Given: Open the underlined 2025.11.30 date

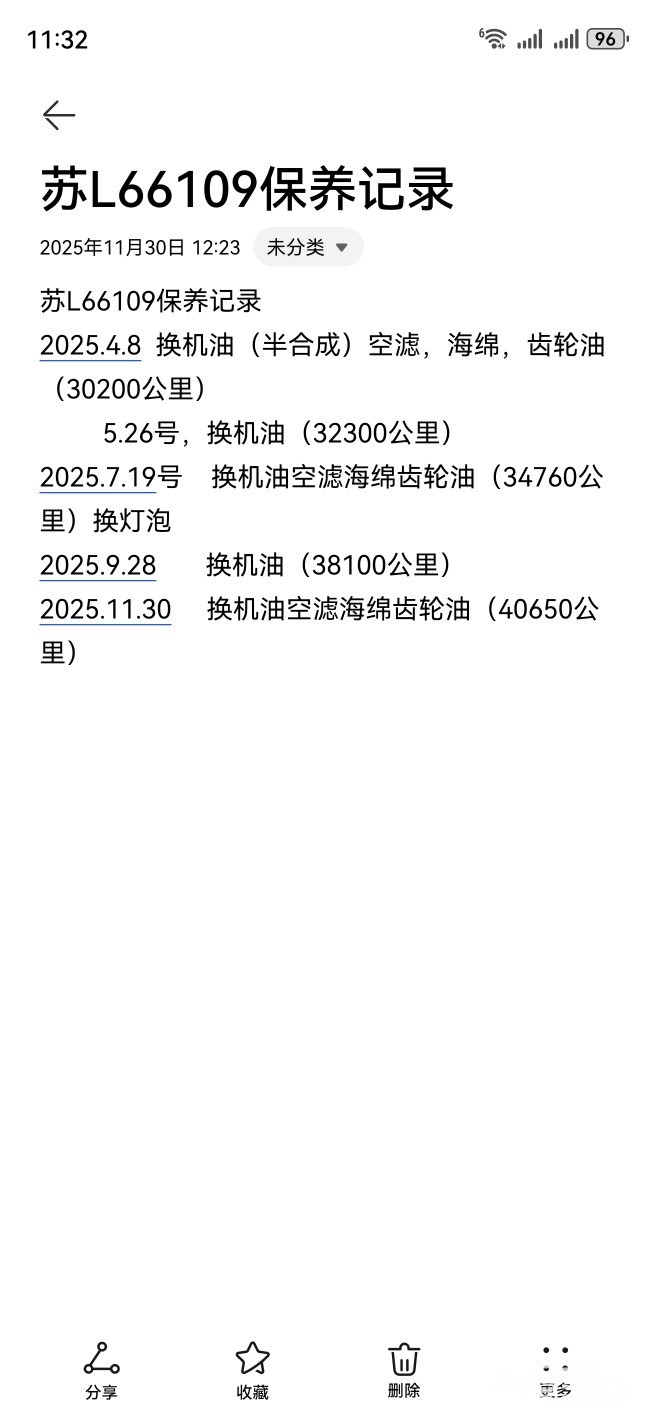Looking at the screenshot, I should point(105,609).
